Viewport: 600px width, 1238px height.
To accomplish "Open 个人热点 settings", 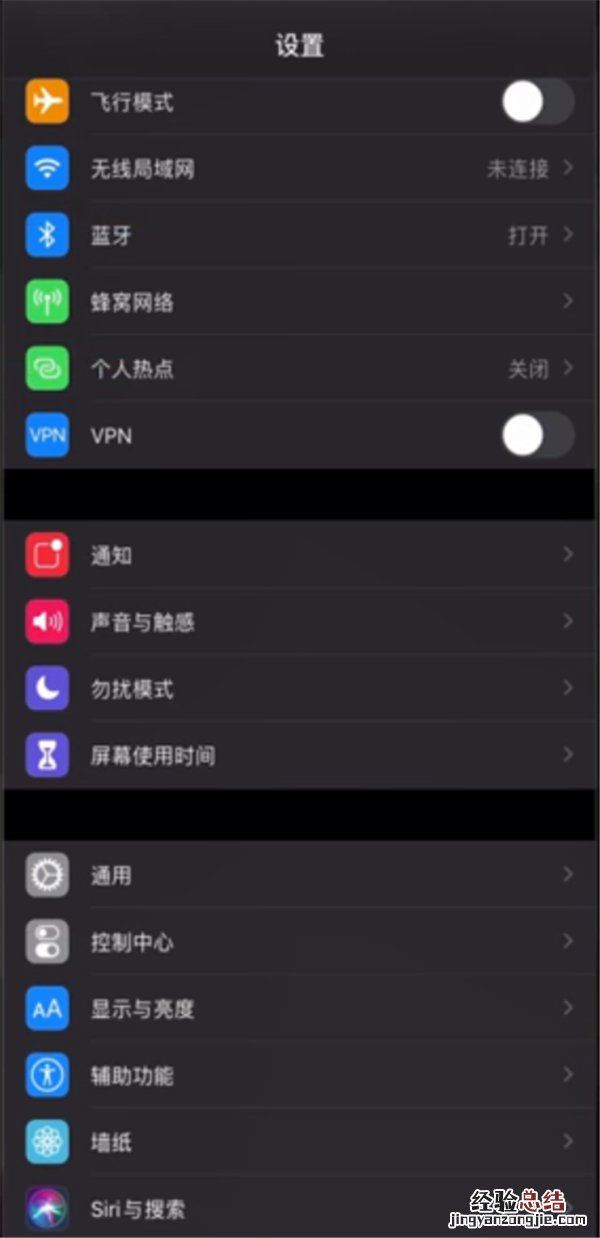I will point(300,369).
